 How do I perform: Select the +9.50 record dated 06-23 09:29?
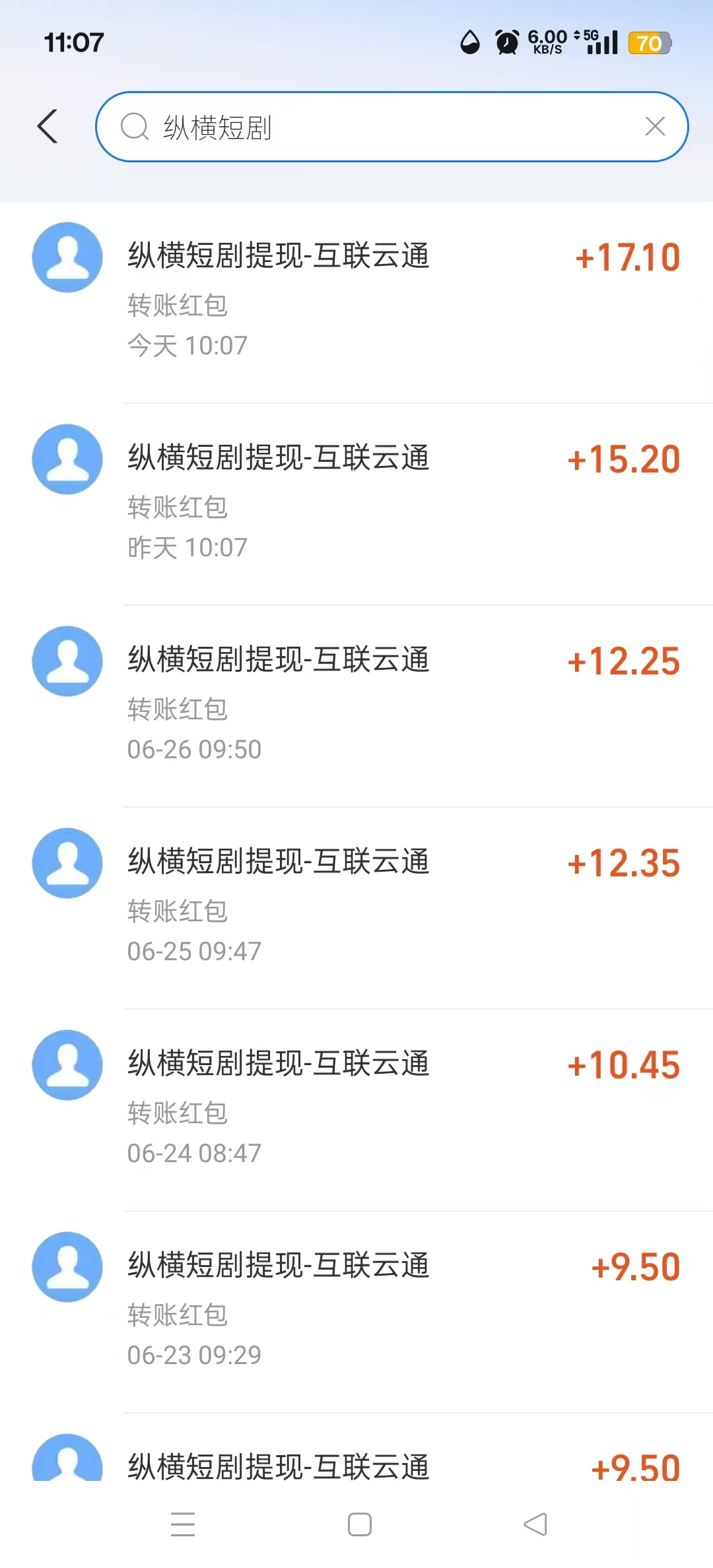pos(356,1312)
